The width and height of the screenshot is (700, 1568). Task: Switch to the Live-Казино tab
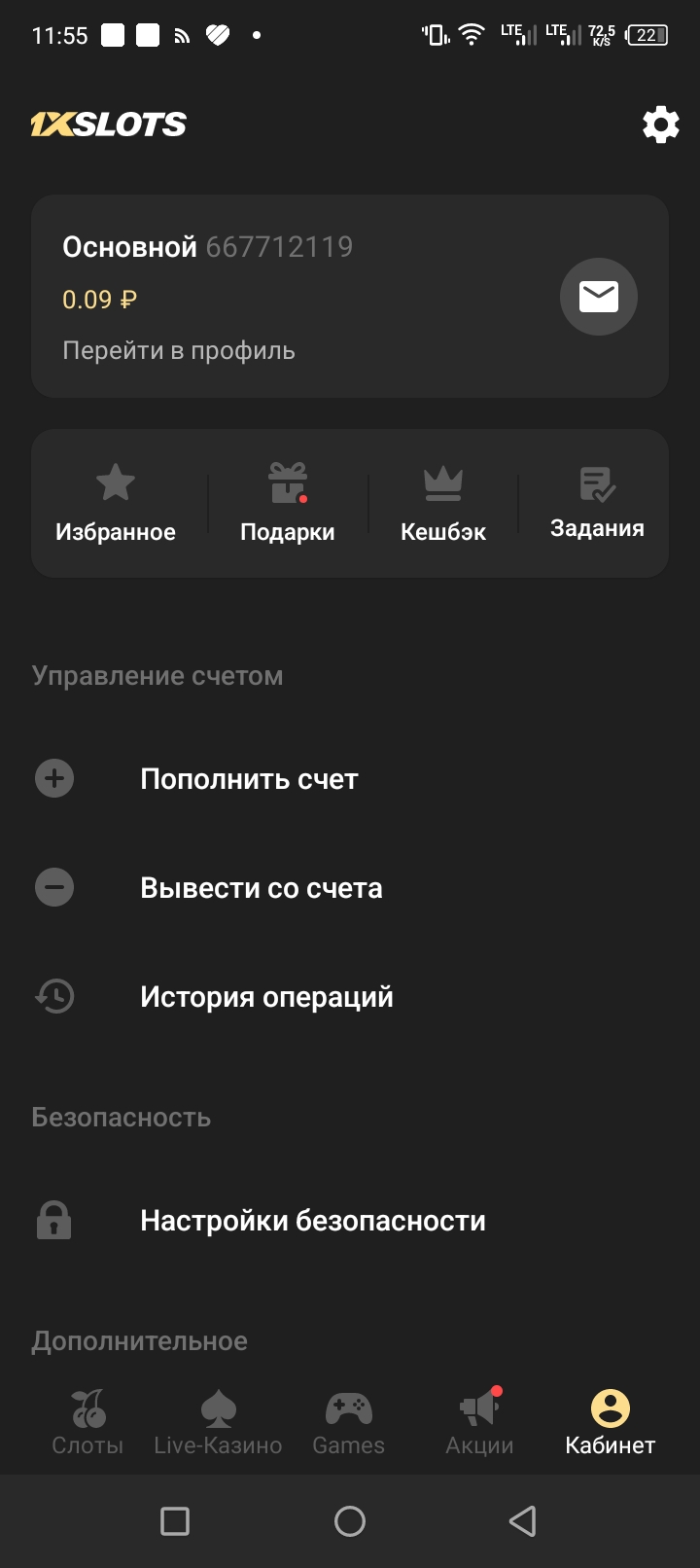pos(218,1422)
